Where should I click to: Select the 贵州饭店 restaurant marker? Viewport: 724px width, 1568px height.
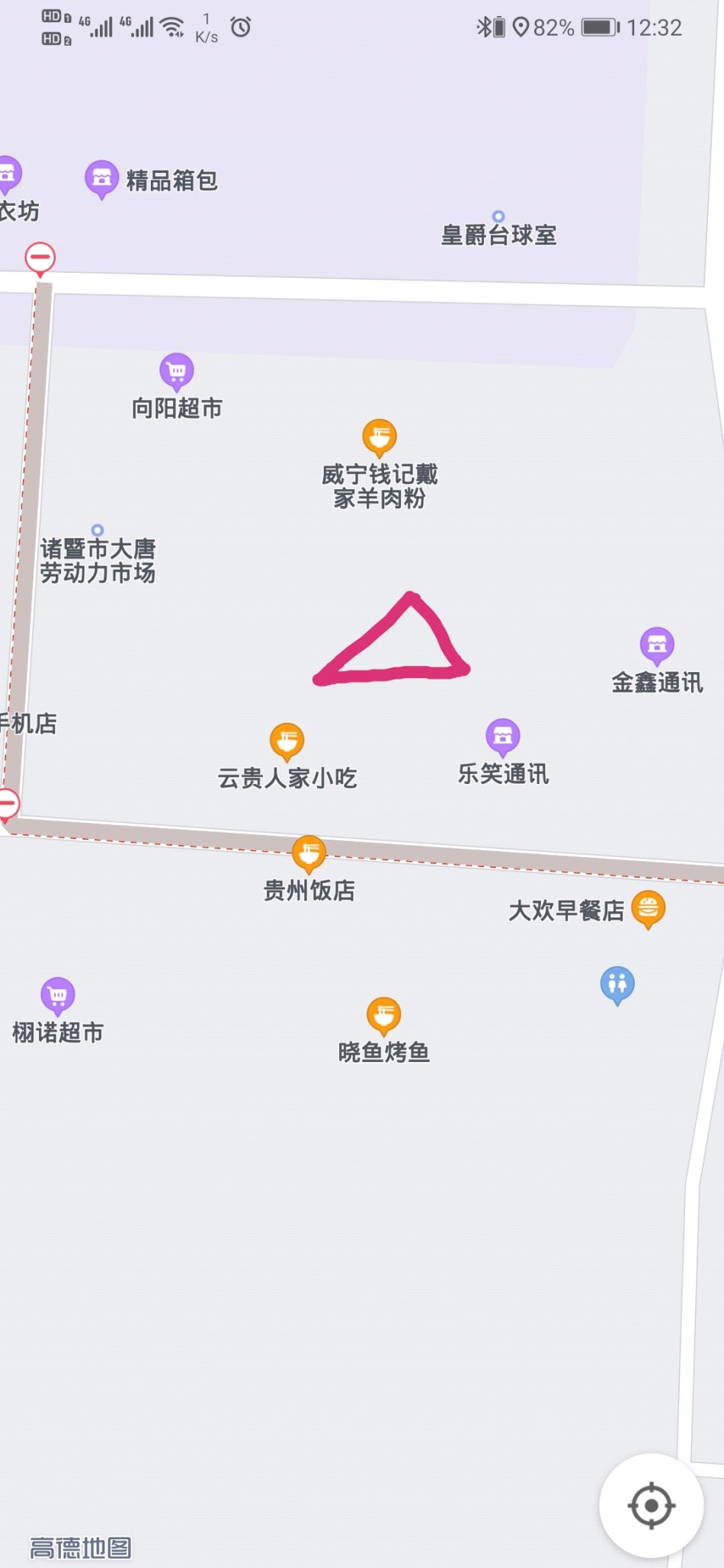(309, 853)
